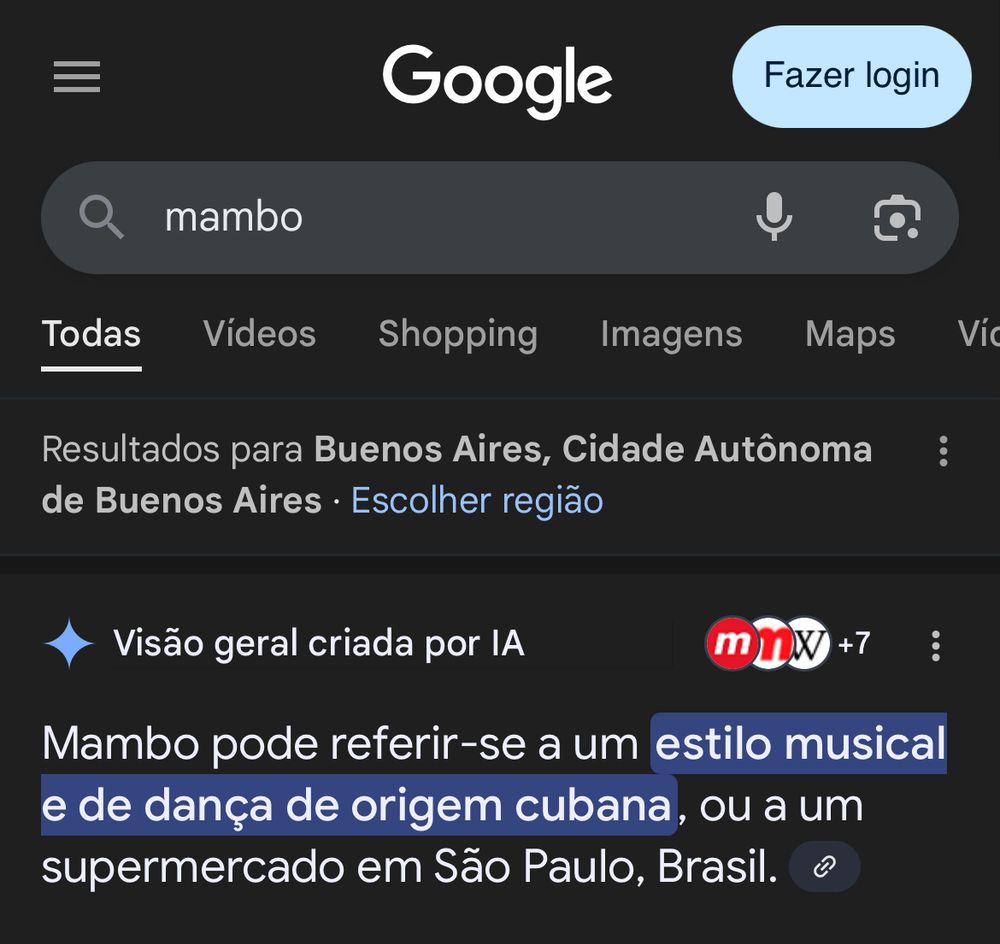Switch to the first Vídeos tab

259,334
